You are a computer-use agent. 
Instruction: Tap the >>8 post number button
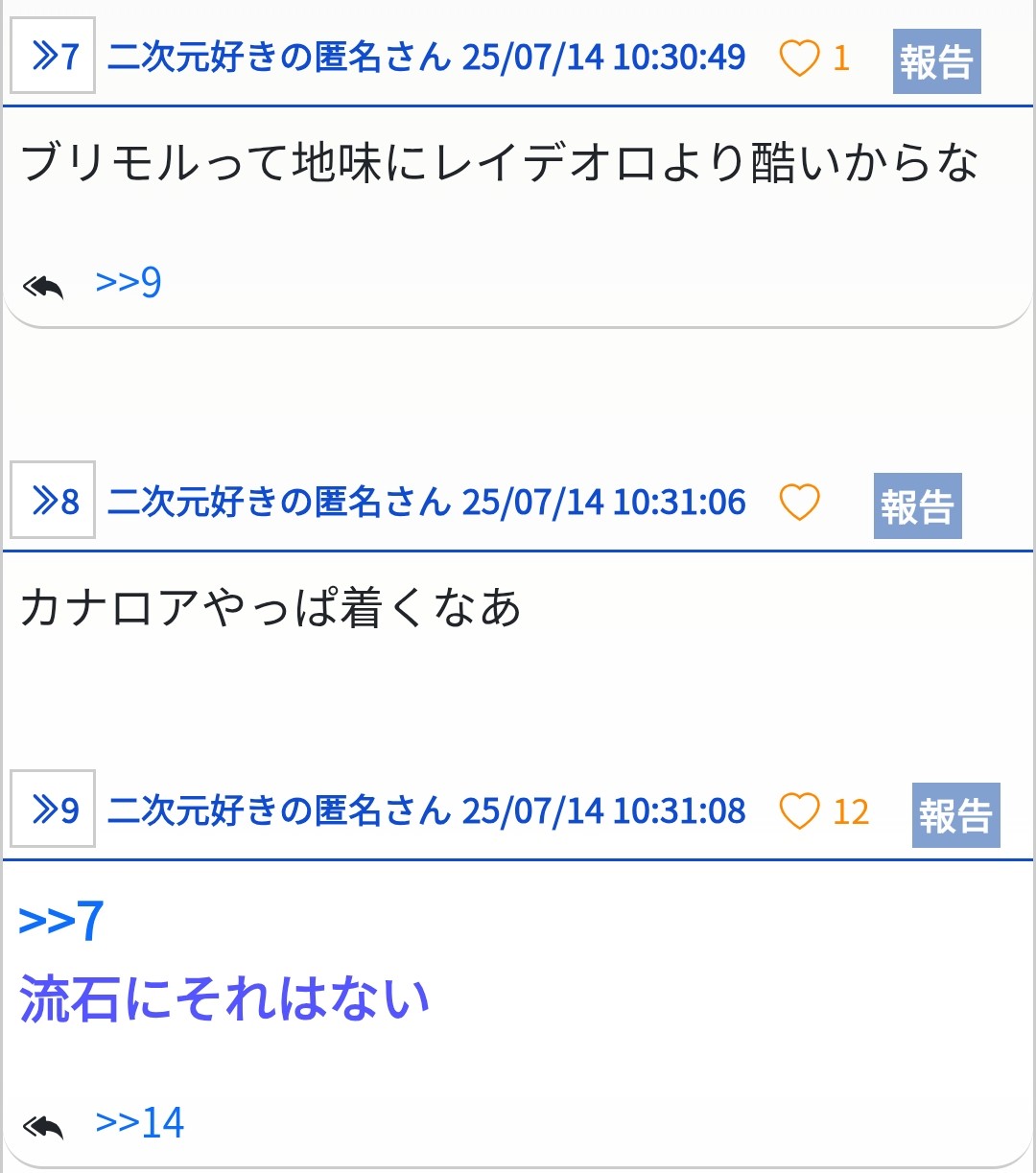pos(53,501)
